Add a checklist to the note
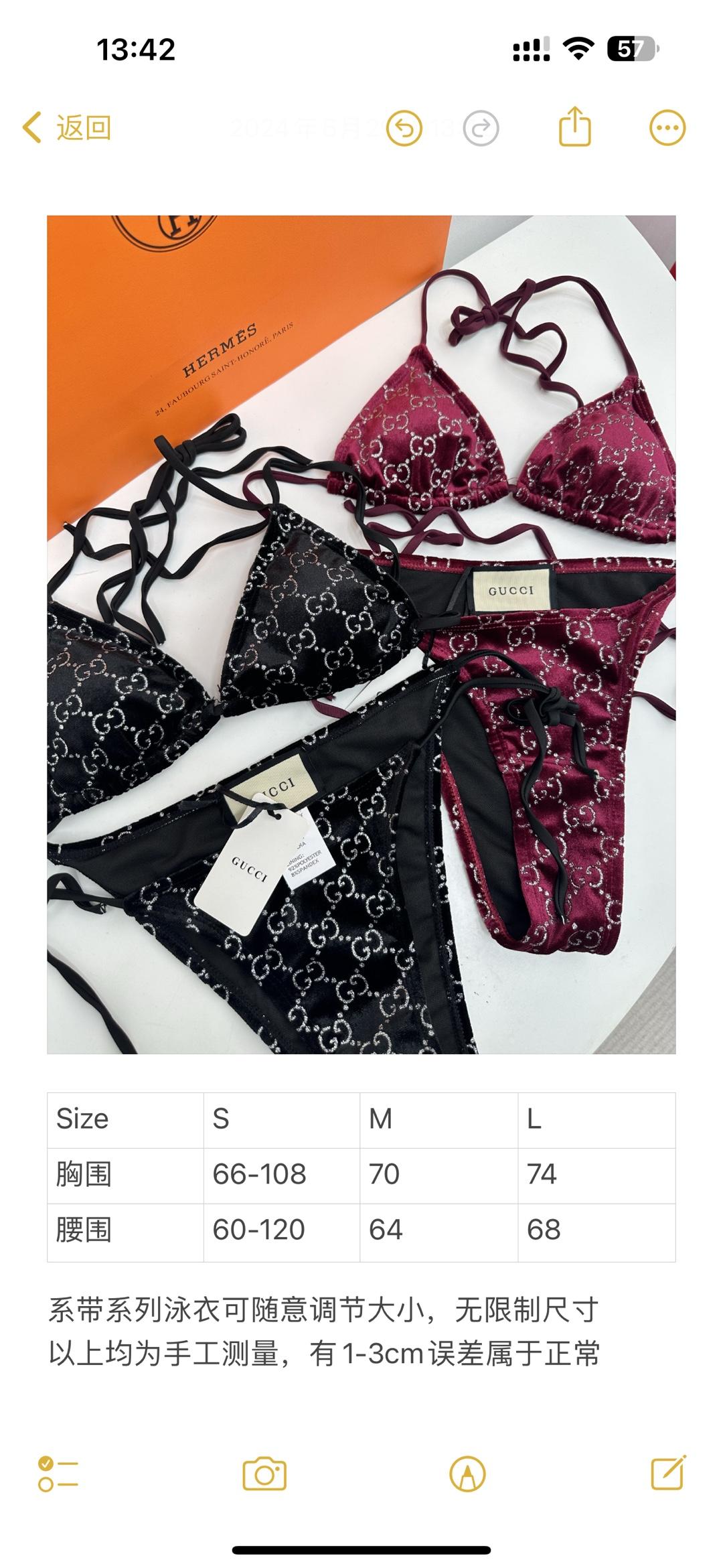The height and width of the screenshot is (1568, 723). [58, 1474]
